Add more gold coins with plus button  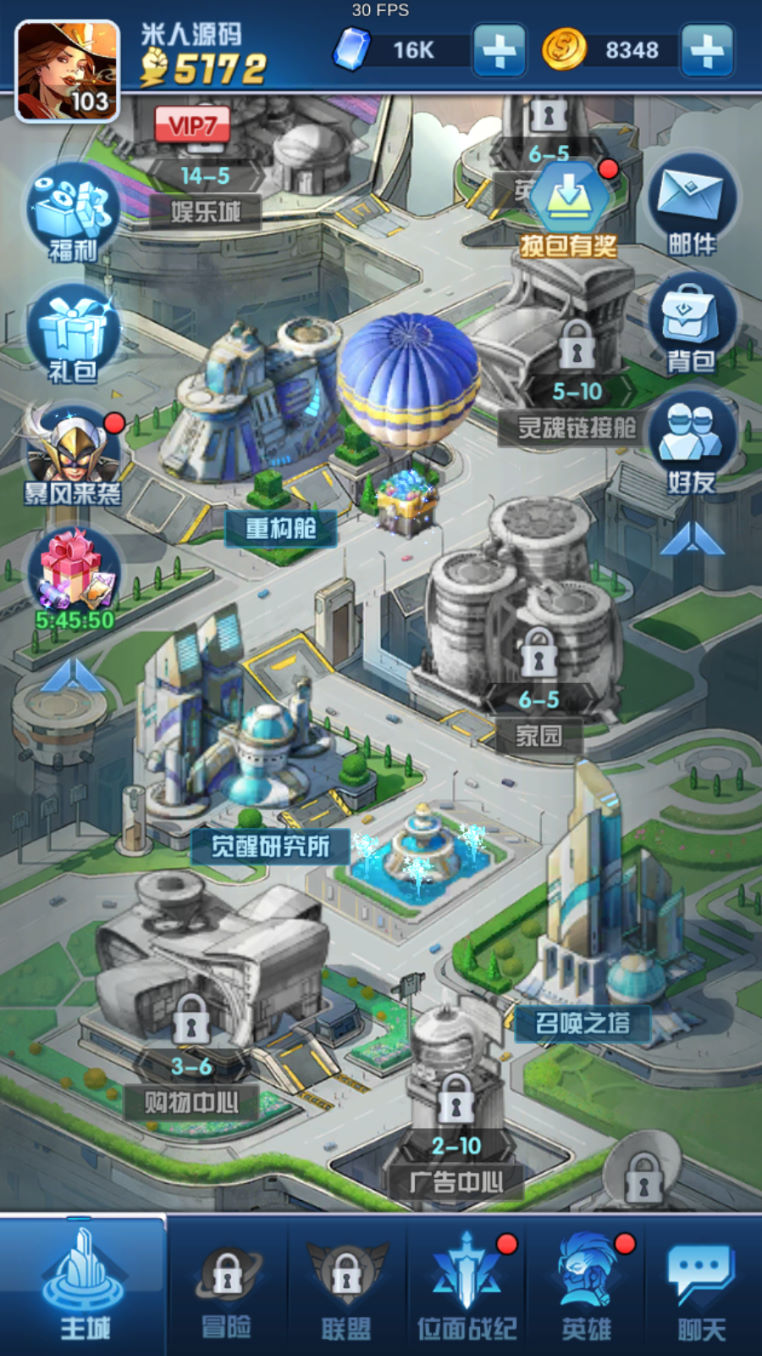point(707,50)
